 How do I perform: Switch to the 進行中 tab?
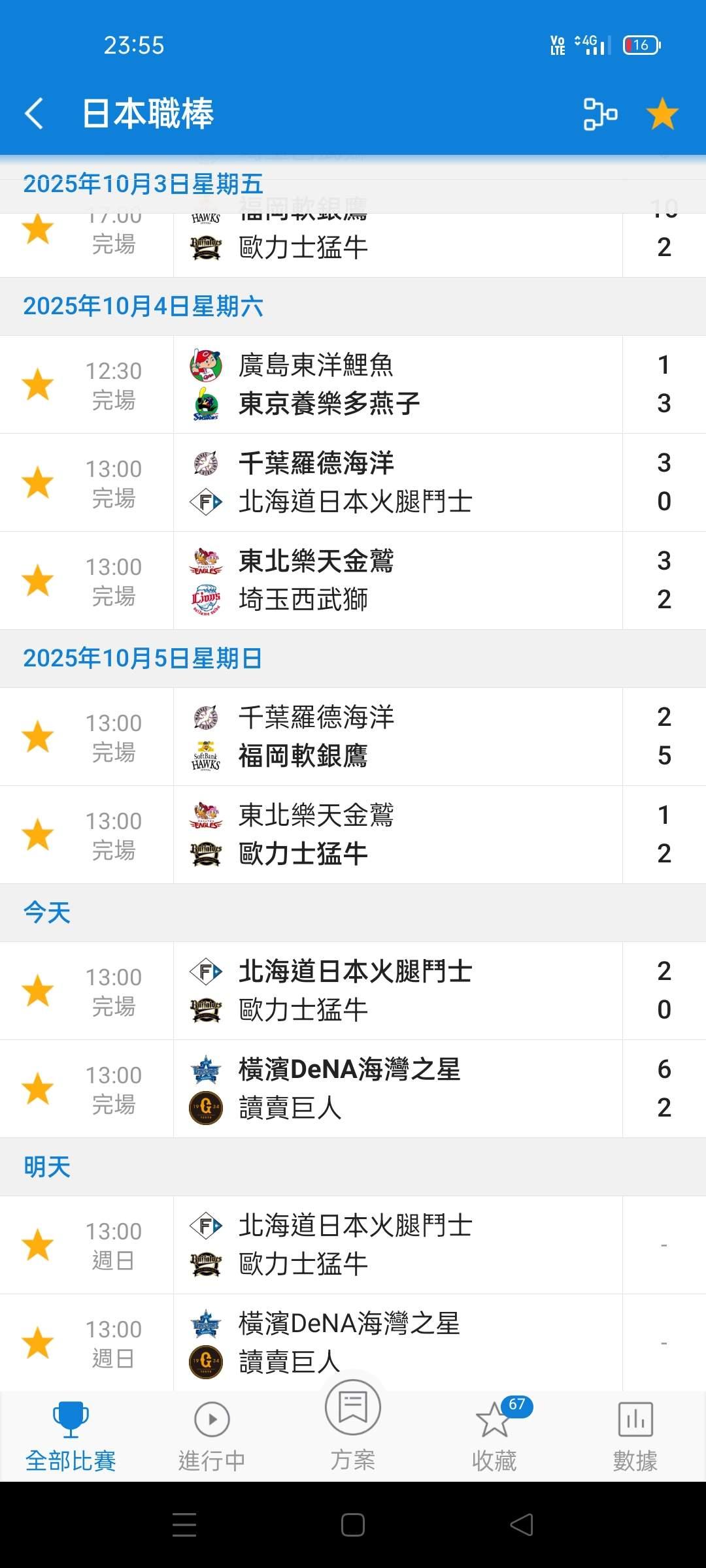pos(212,1435)
